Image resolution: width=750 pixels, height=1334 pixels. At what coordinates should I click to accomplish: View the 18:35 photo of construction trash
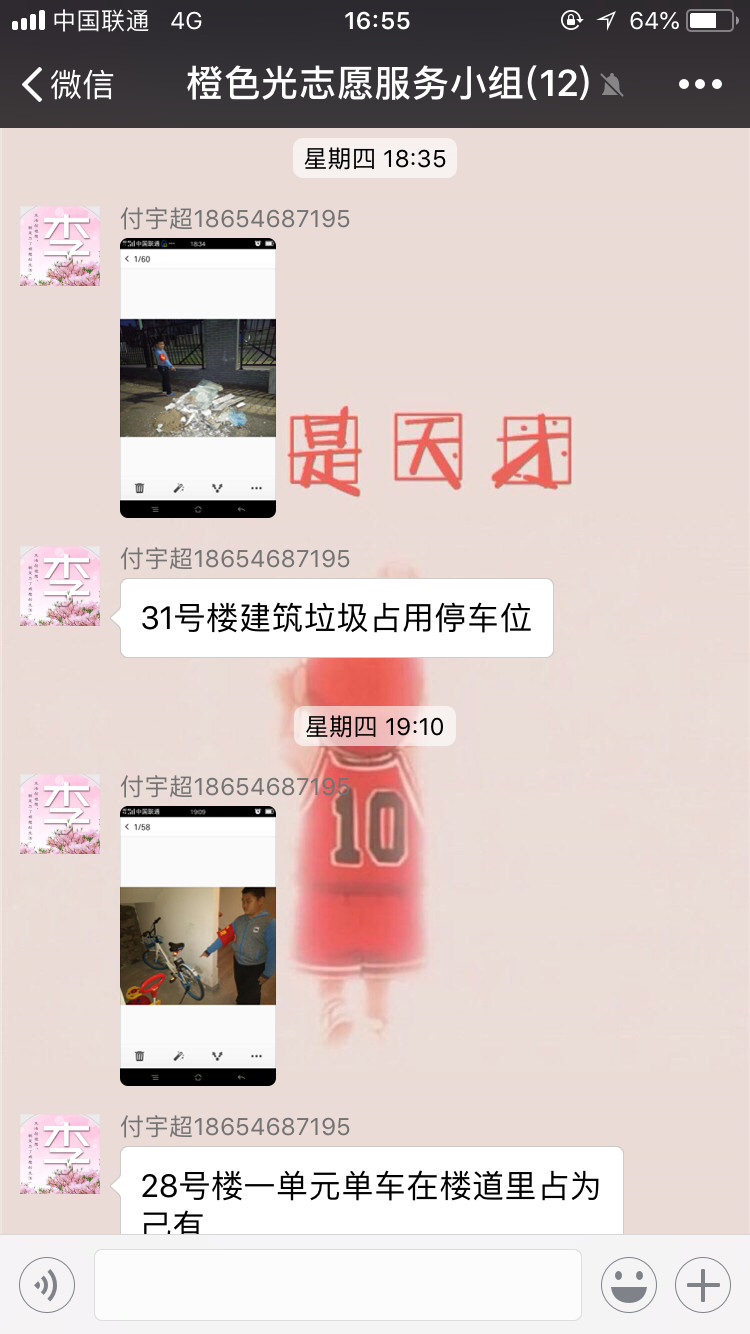coord(198,377)
